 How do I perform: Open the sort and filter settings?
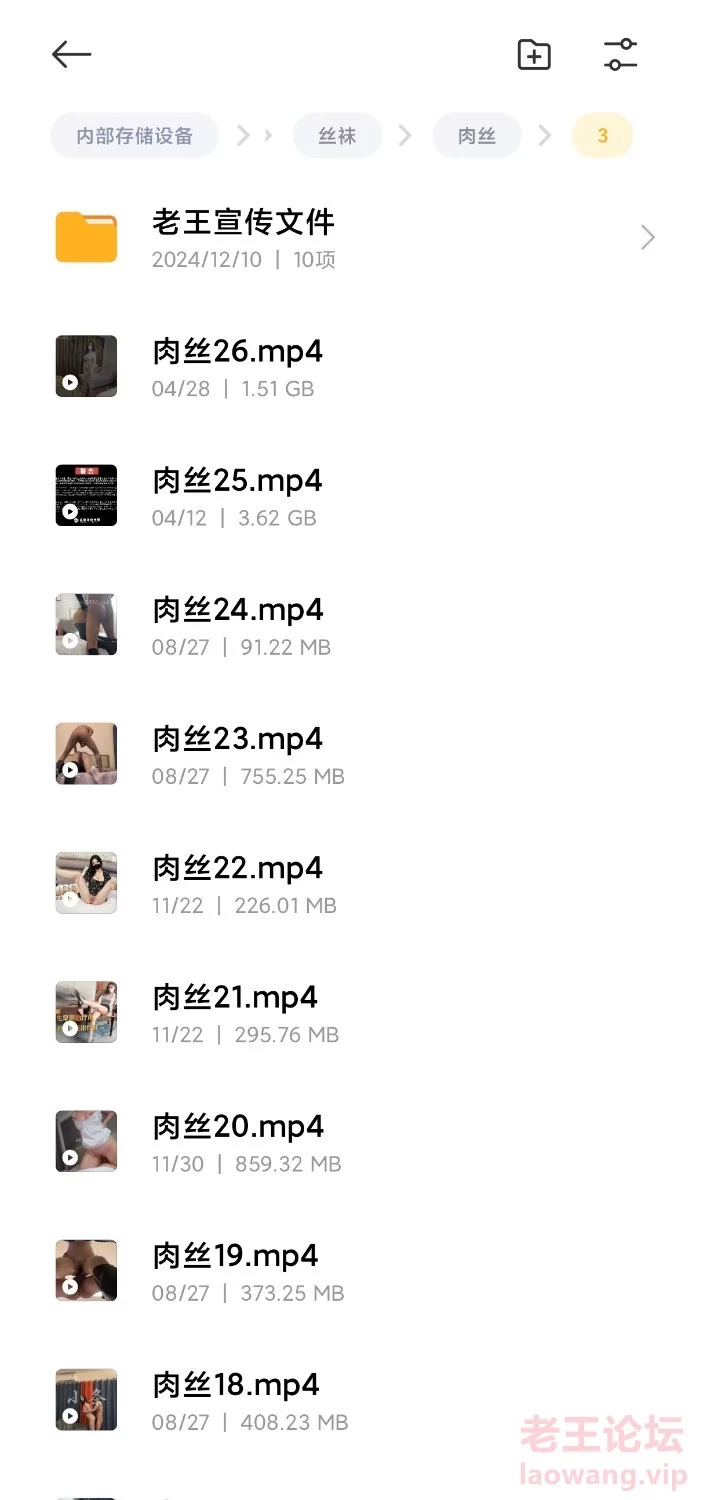point(621,55)
